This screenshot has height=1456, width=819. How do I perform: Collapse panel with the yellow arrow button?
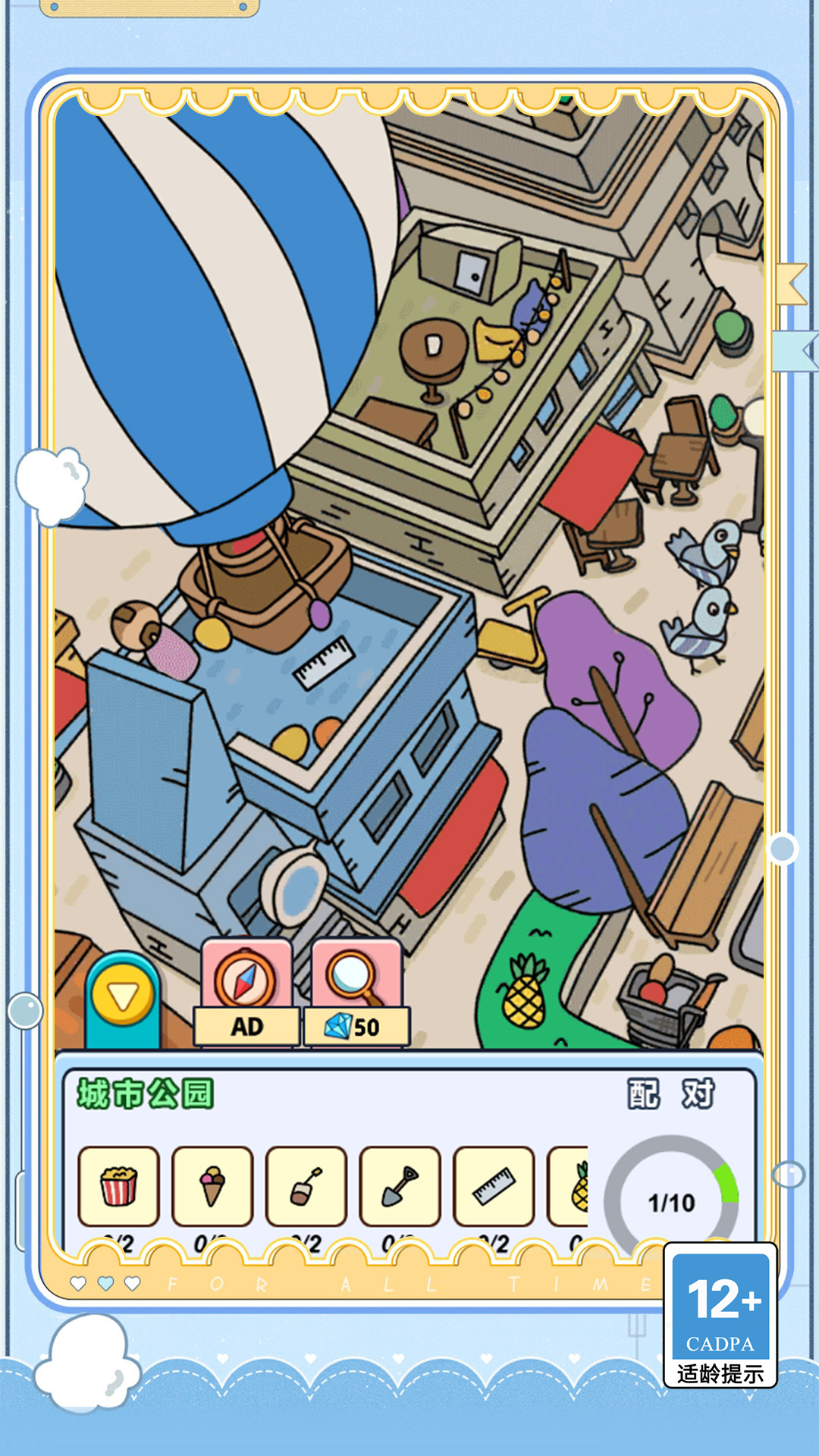pos(123,997)
